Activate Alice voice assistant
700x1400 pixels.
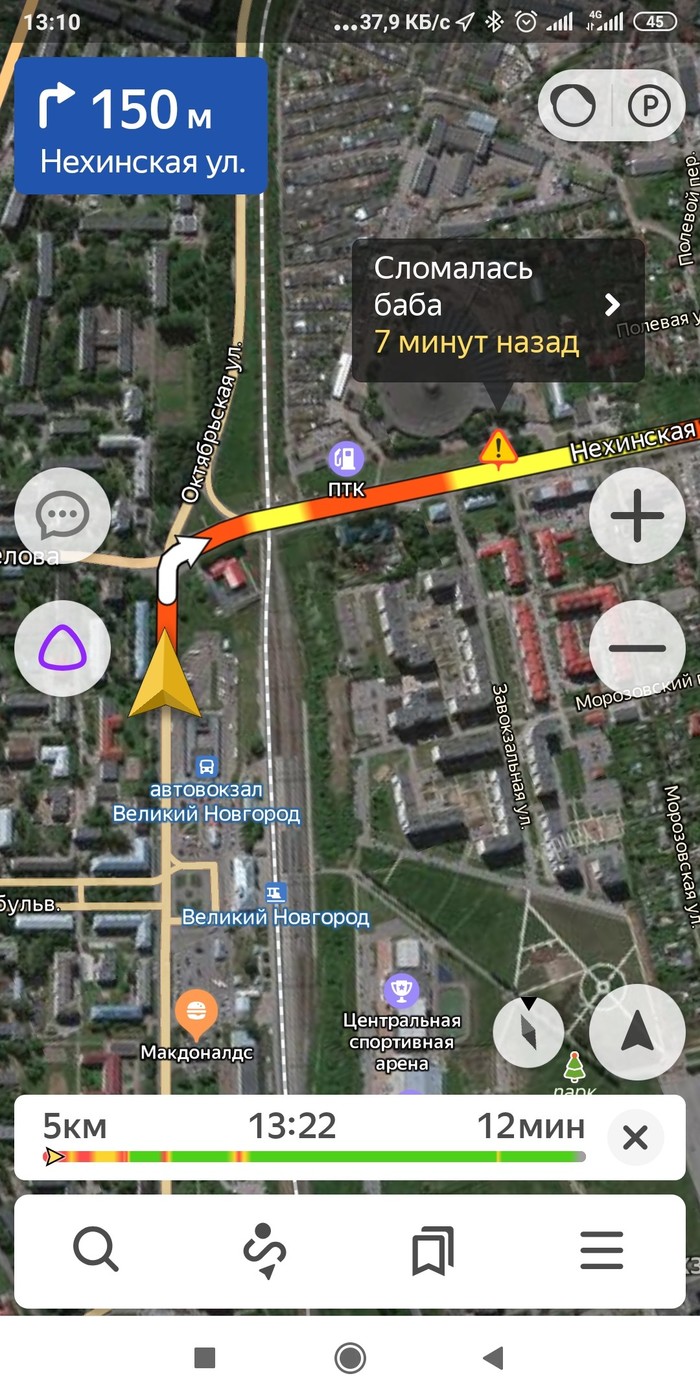coord(62,648)
